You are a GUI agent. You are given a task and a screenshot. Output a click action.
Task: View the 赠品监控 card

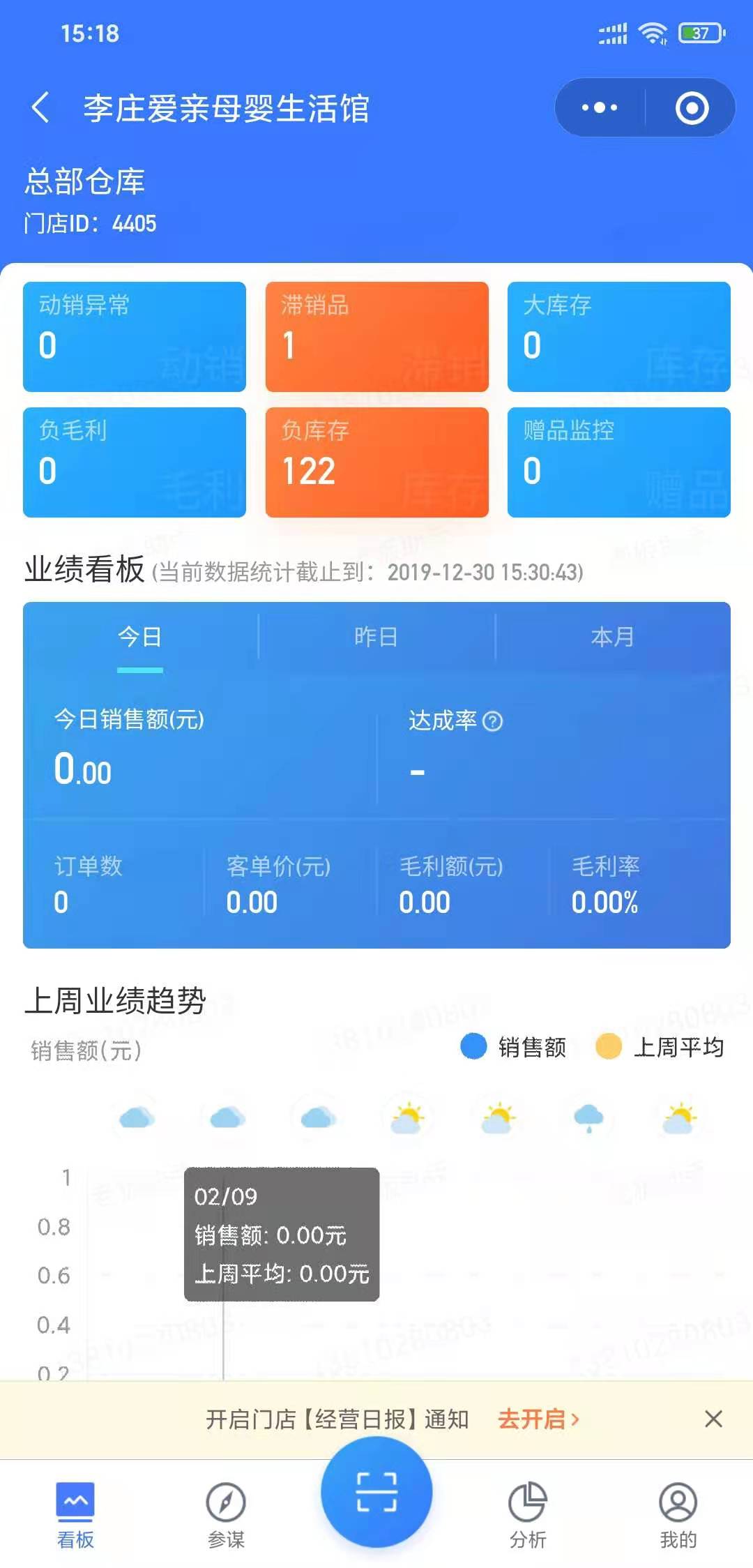point(619,462)
